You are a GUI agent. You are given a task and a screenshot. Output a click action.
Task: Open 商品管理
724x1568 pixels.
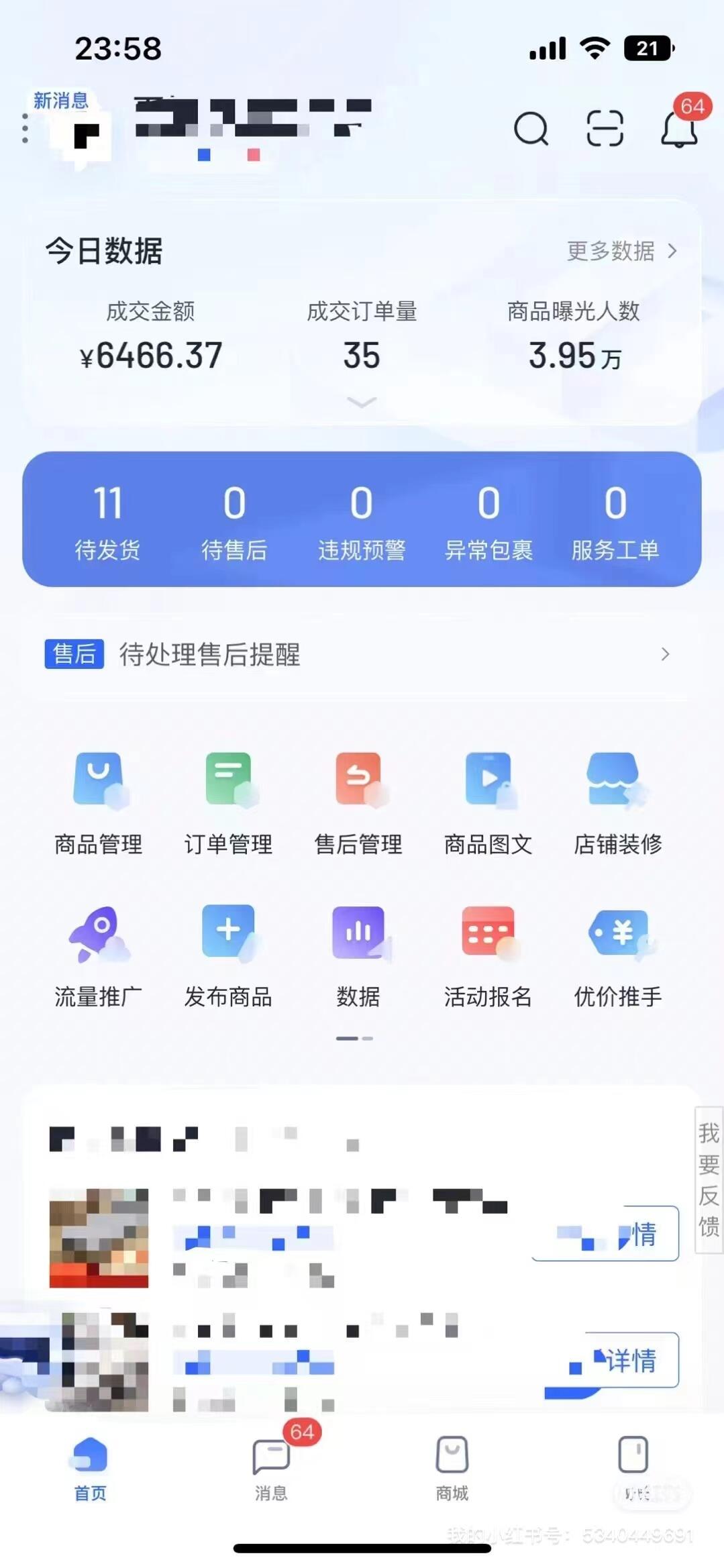click(99, 803)
